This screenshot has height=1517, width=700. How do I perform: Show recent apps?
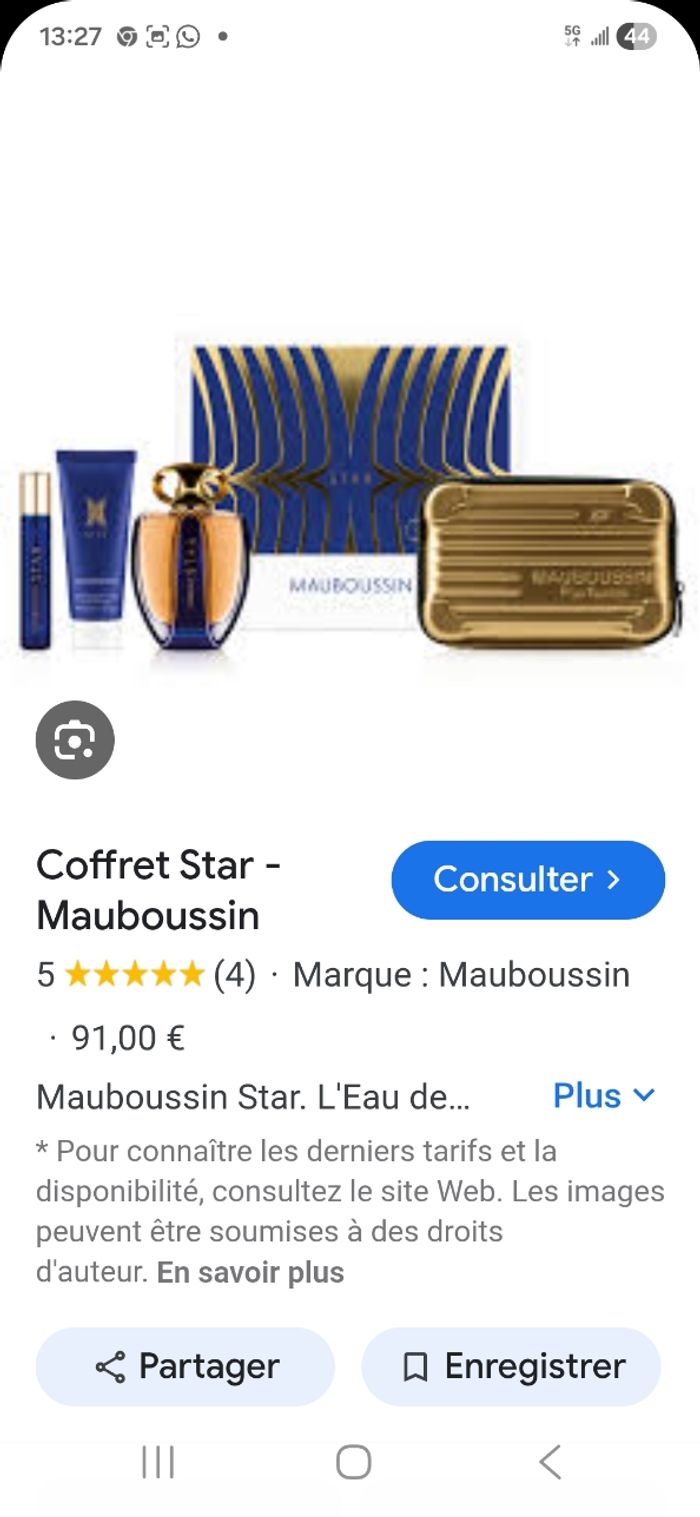pyautogui.click(x=158, y=1462)
